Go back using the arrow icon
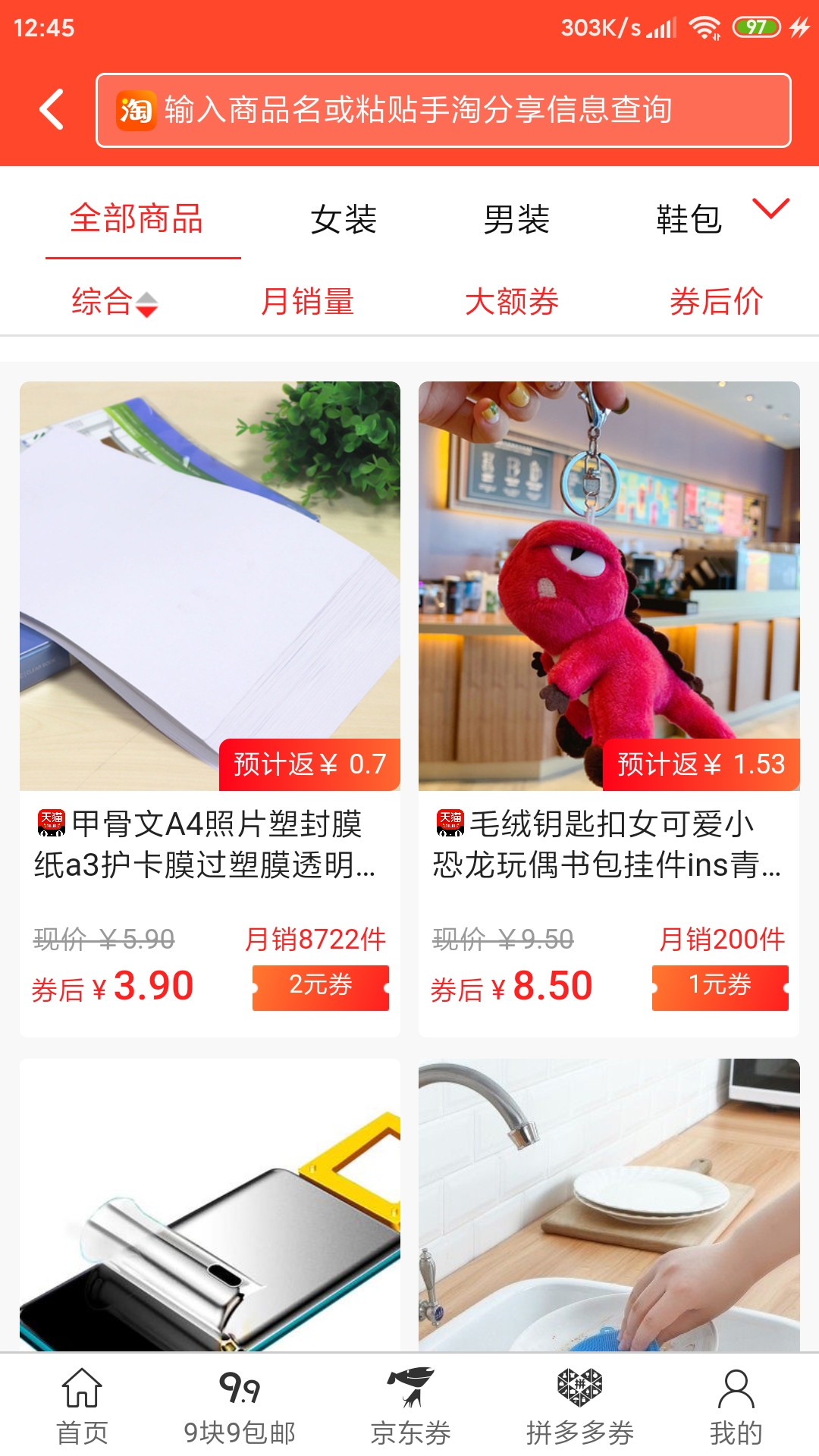The height and width of the screenshot is (1456, 819). (52, 110)
